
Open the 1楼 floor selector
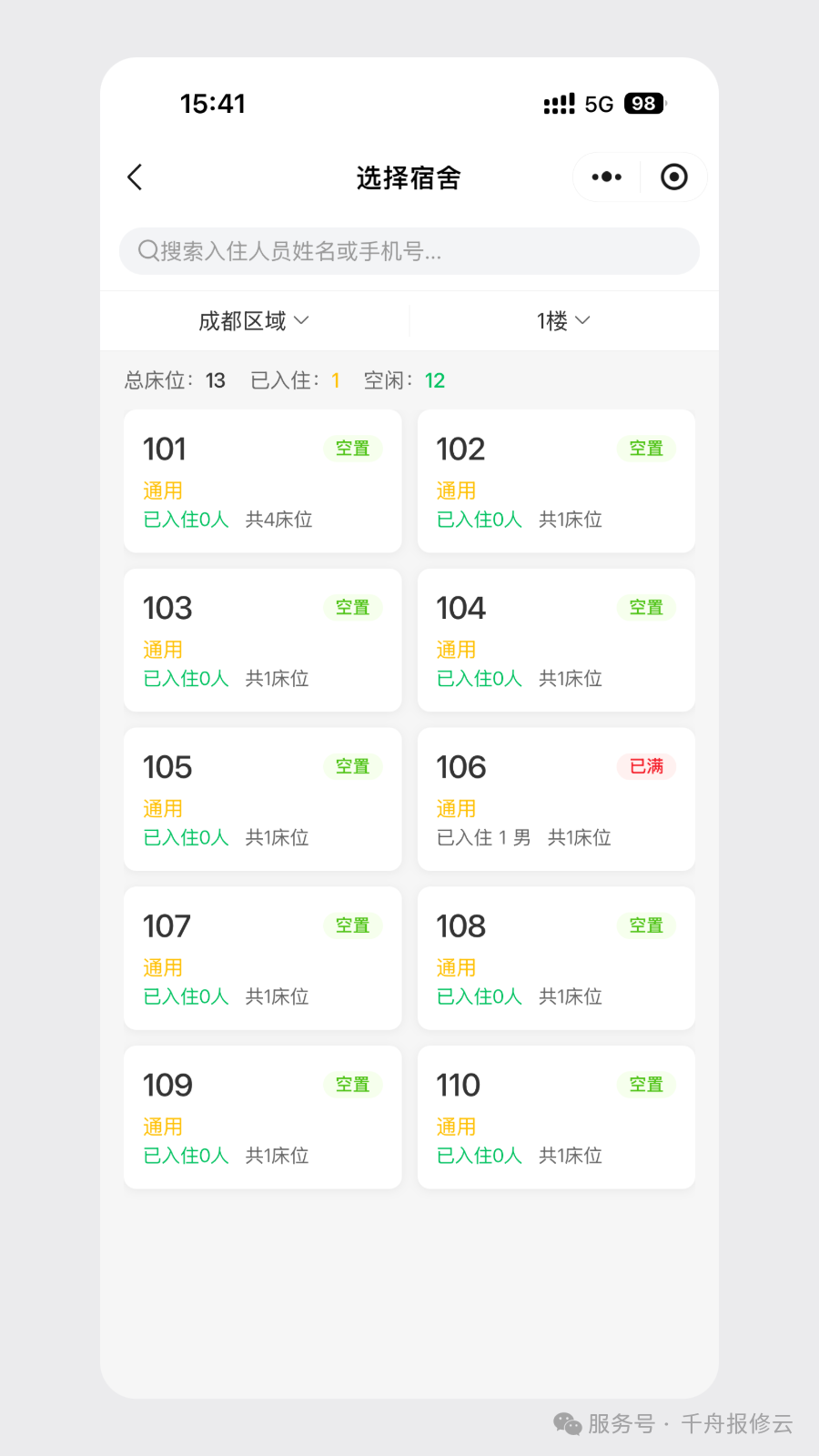[x=561, y=320]
